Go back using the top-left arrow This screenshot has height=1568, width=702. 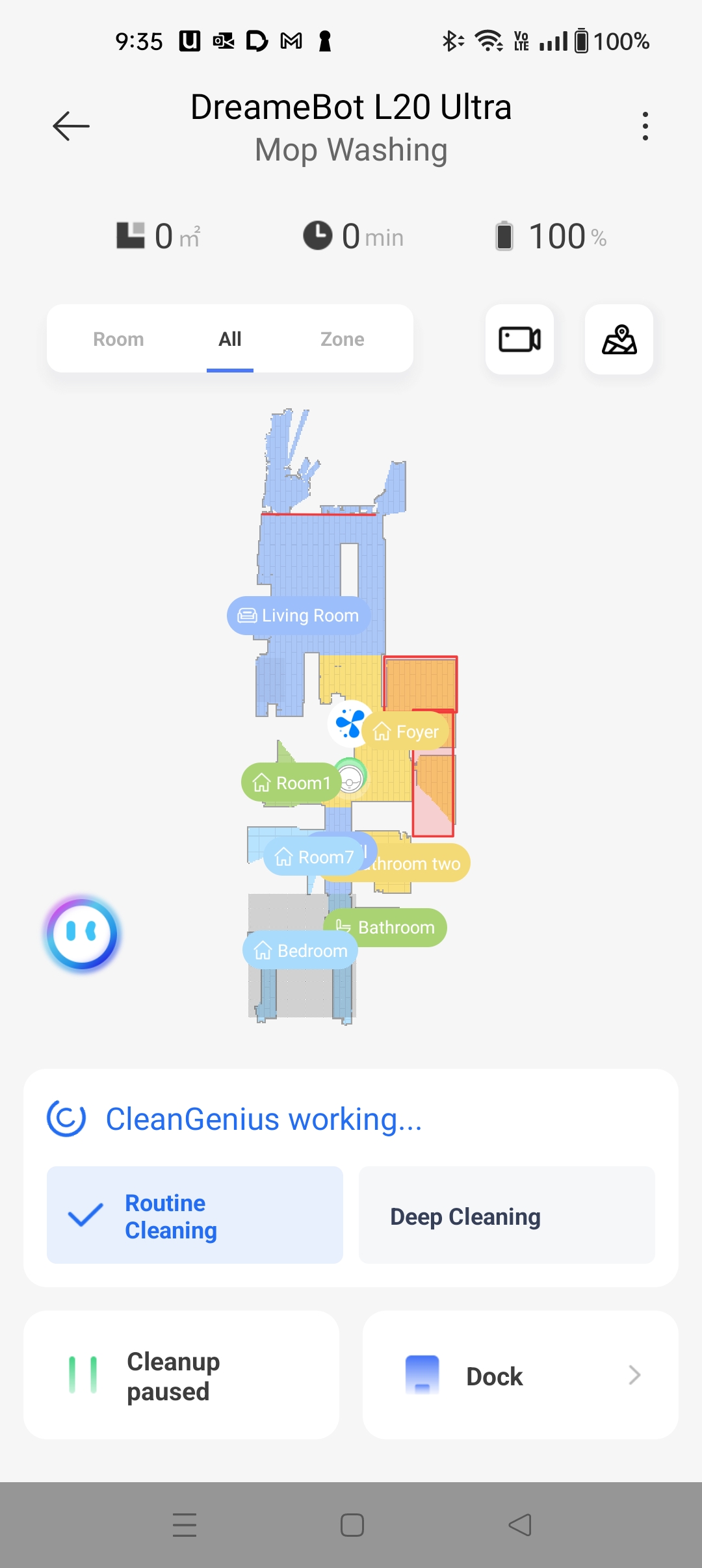(x=71, y=126)
